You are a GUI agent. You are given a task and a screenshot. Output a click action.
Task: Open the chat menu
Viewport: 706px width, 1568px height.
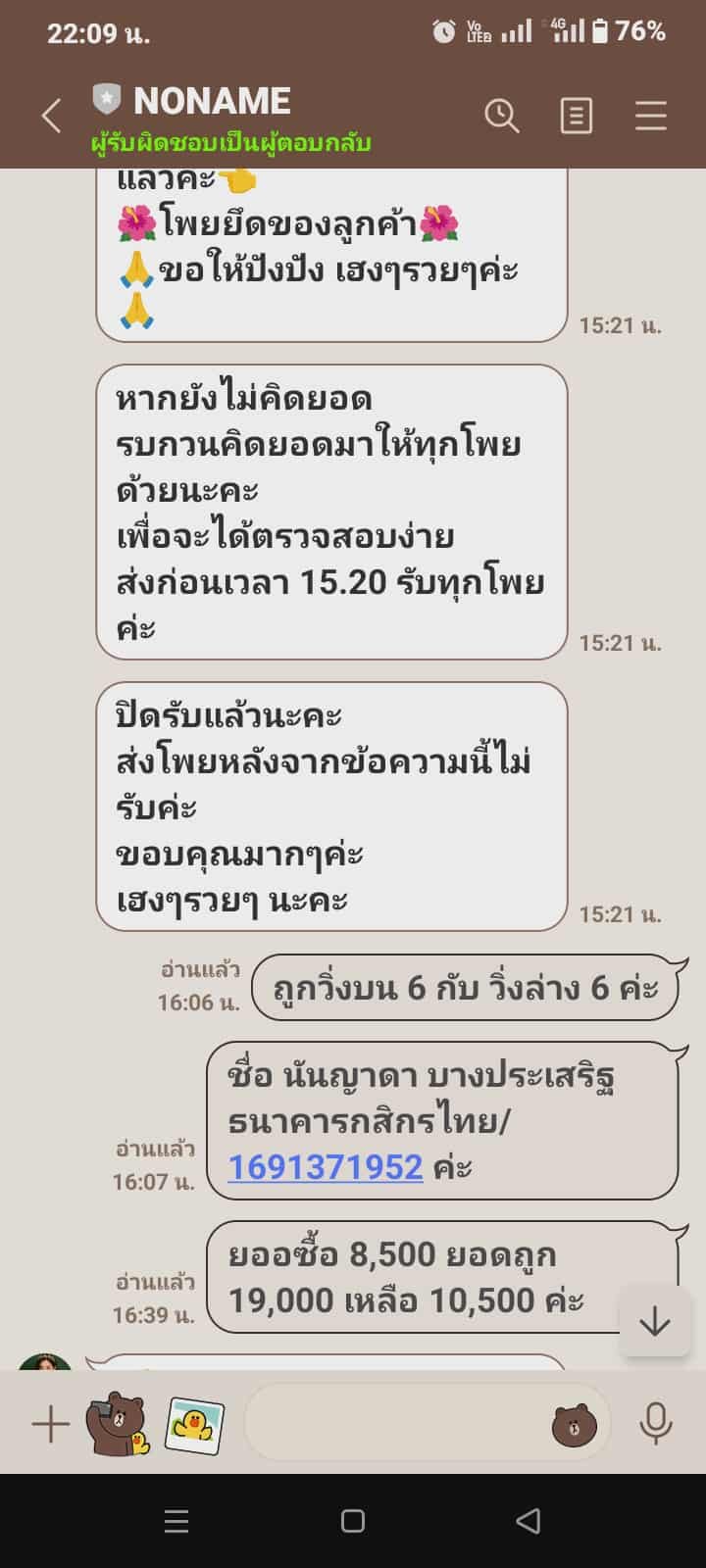(650, 116)
